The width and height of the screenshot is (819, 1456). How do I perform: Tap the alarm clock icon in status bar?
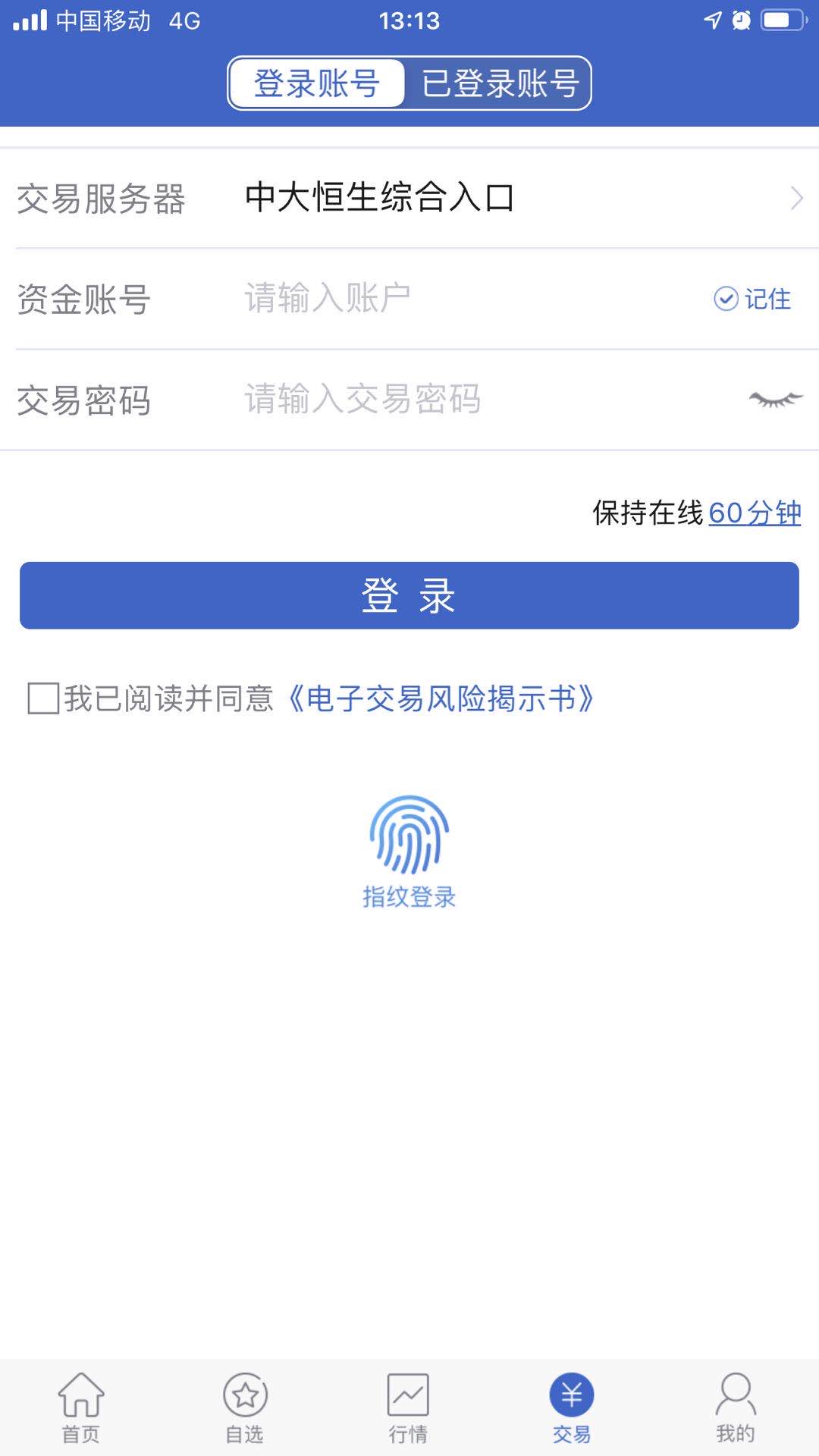click(x=742, y=20)
